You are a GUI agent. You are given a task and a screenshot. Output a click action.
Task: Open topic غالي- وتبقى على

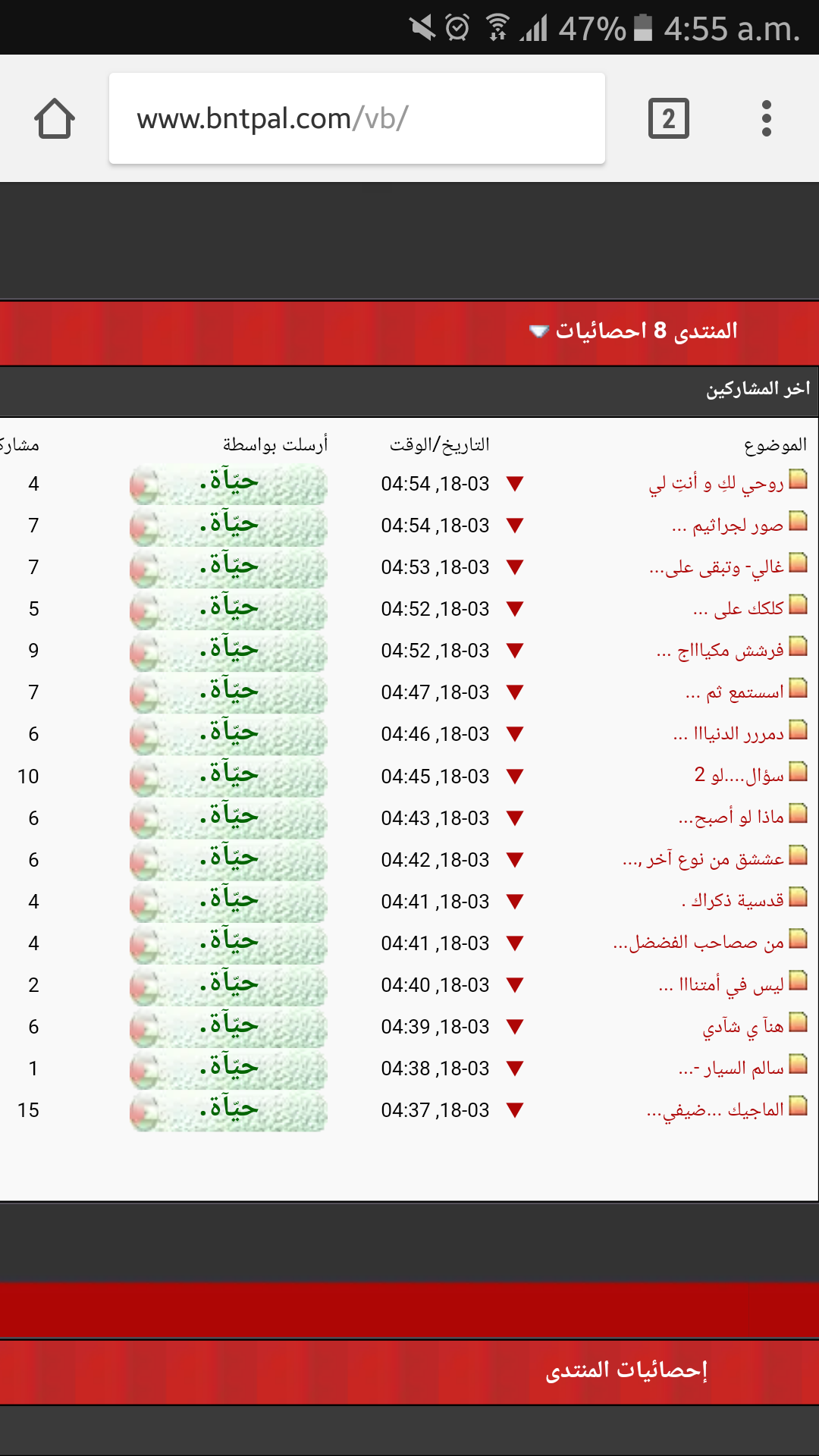(717, 567)
